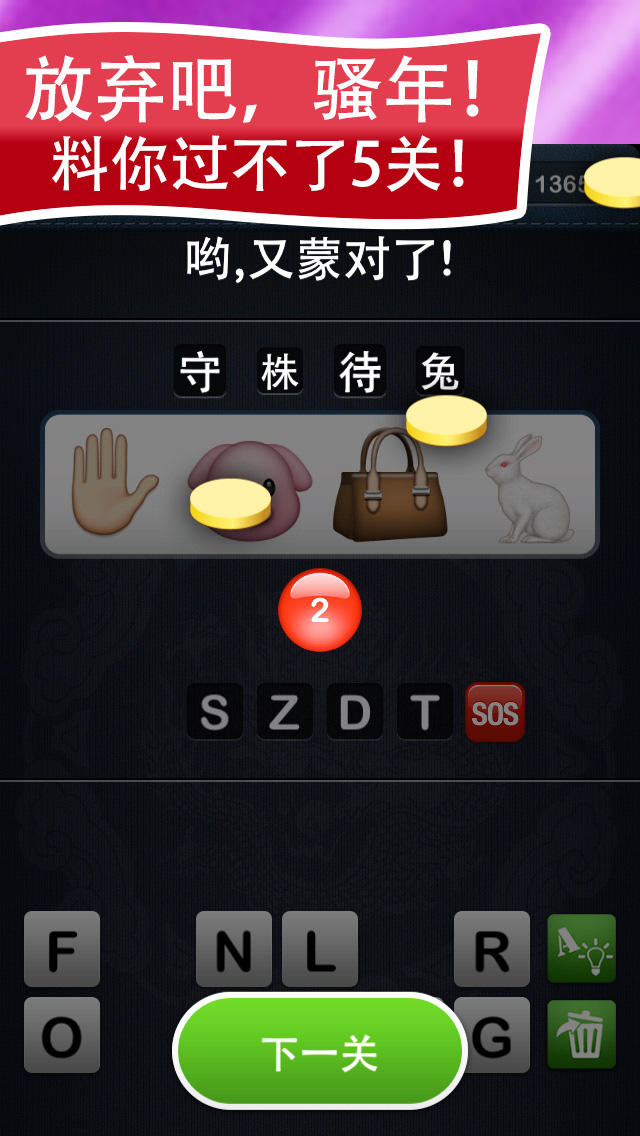Screen dimensions: 640x1136
Task: Pick the letter R tile
Action: coord(491,949)
